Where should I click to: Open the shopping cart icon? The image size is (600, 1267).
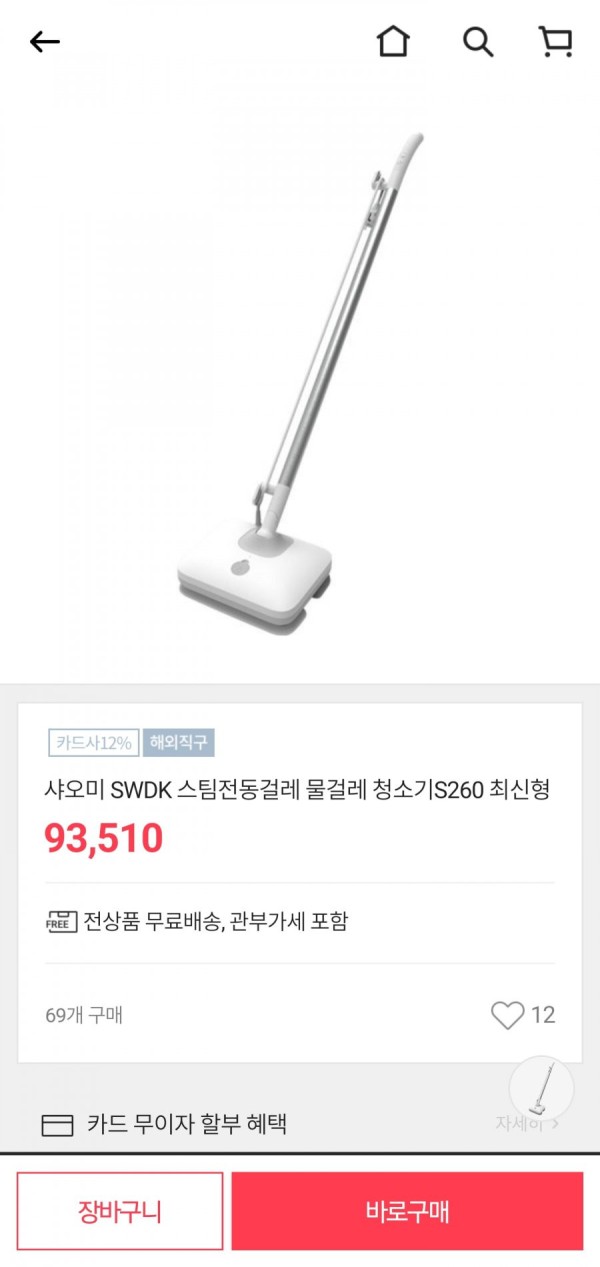click(x=555, y=42)
